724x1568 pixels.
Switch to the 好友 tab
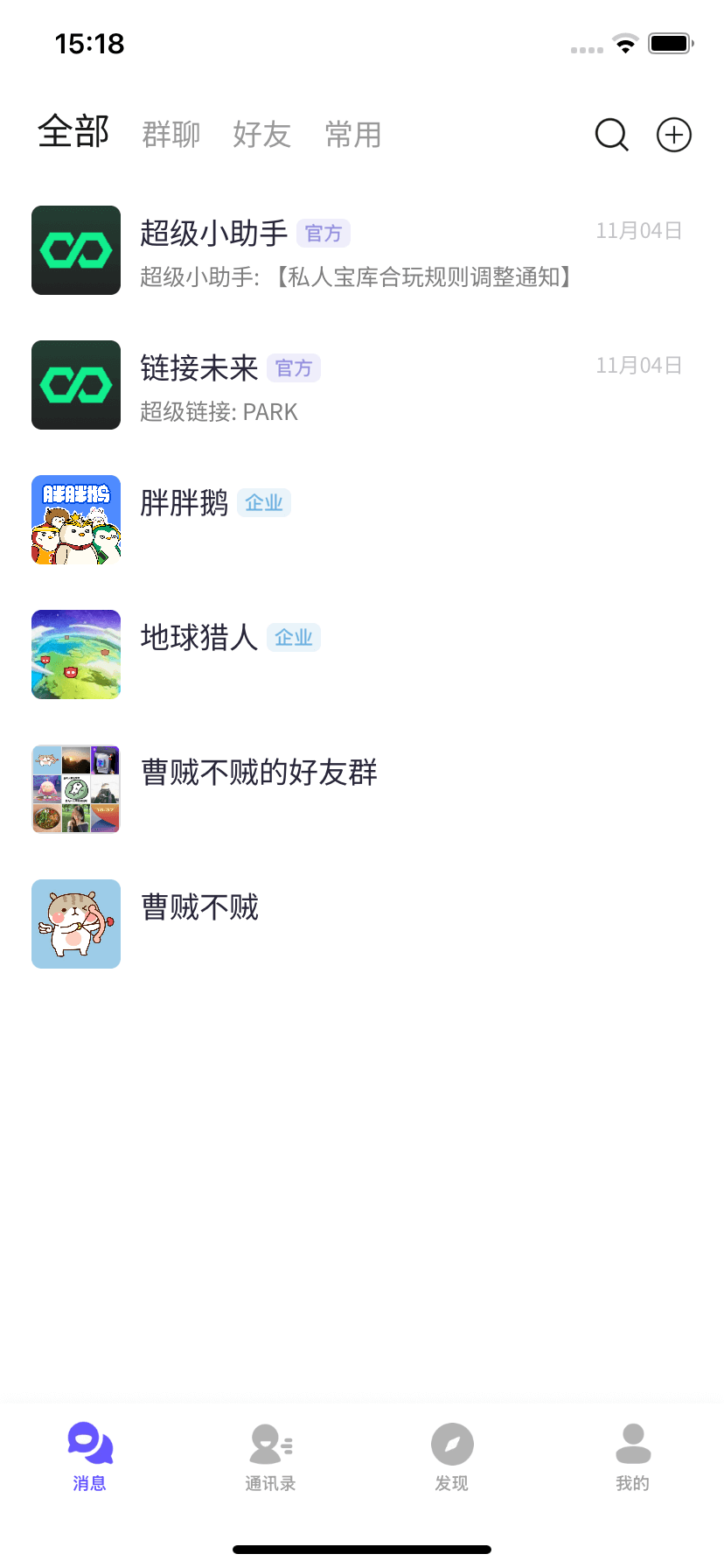tap(261, 135)
